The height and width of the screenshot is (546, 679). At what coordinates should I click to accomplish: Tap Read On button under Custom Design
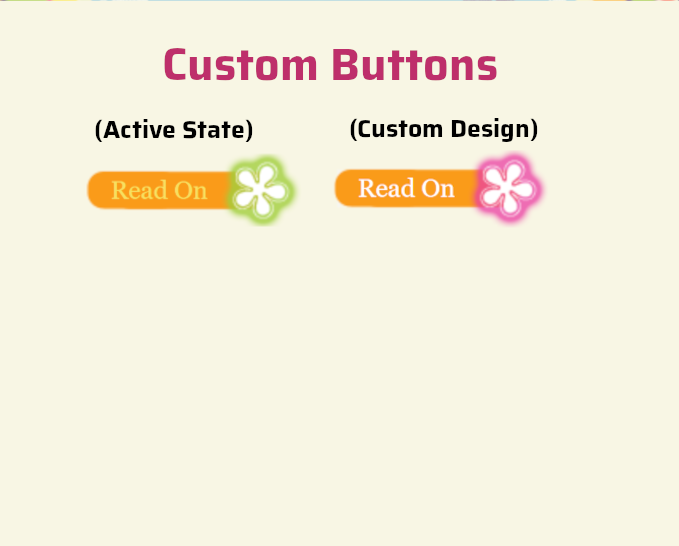coord(407,188)
